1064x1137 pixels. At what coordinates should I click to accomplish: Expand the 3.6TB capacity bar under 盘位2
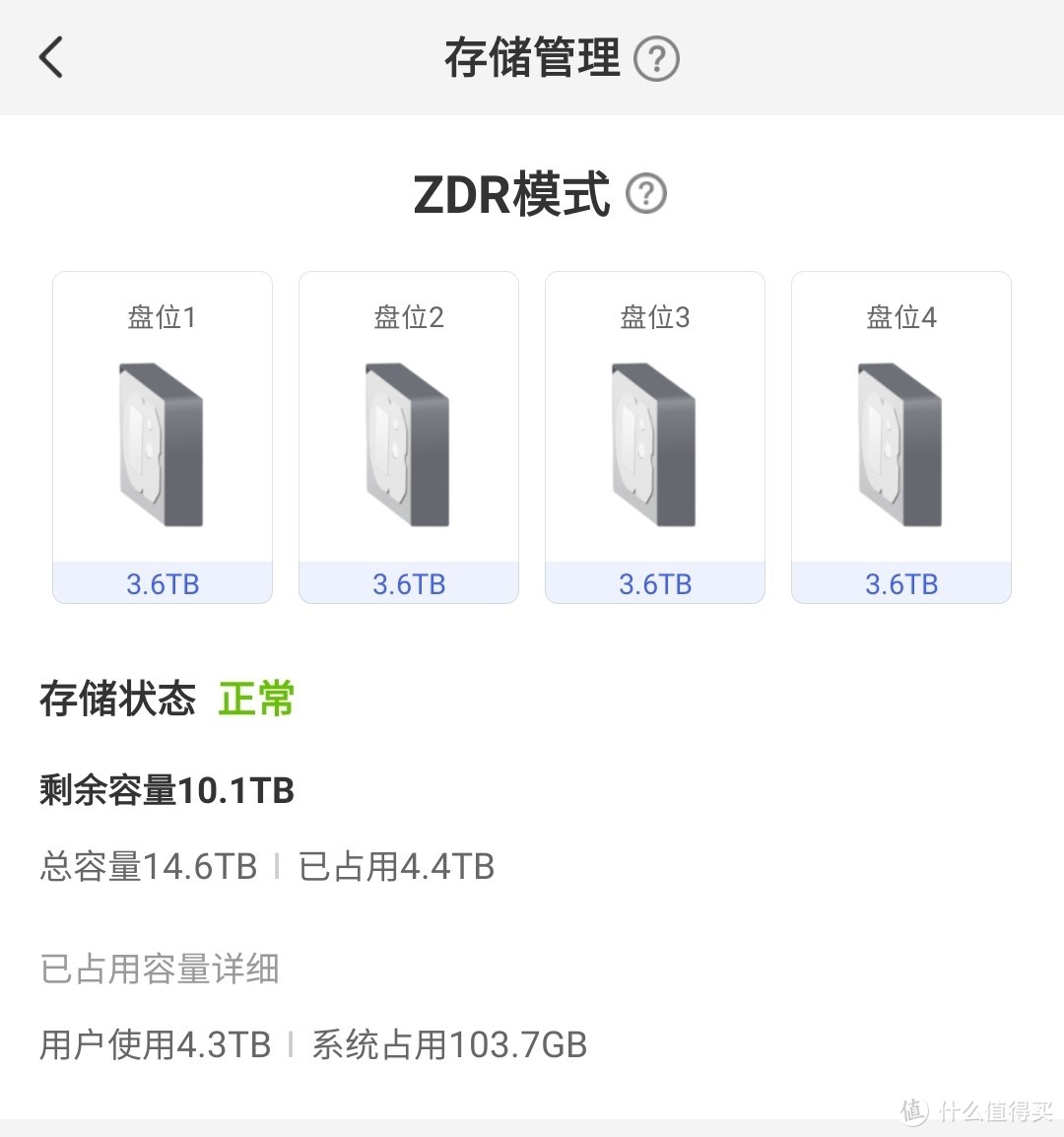click(408, 583)
